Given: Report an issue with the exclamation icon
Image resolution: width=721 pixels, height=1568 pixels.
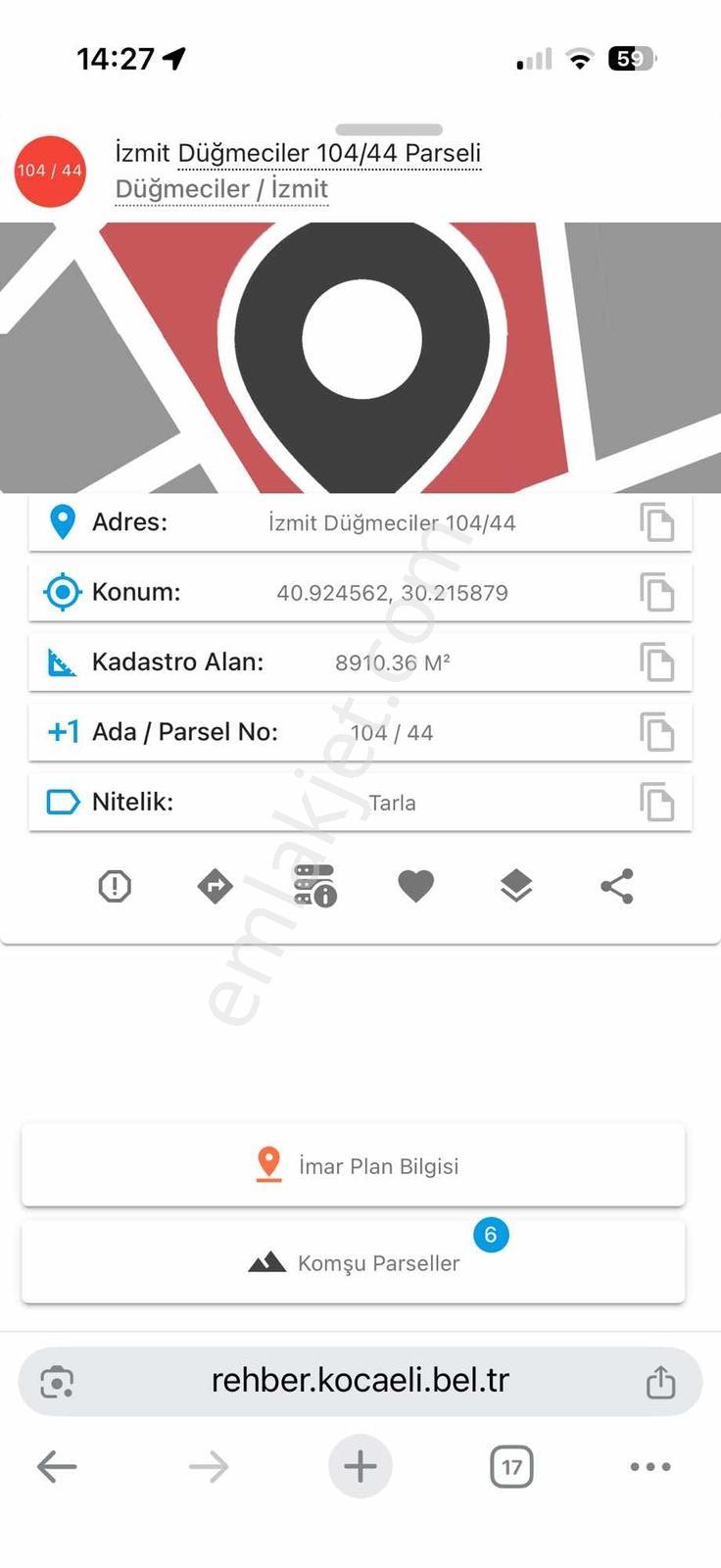Looking at the screenshot, I should pos(115,886).
